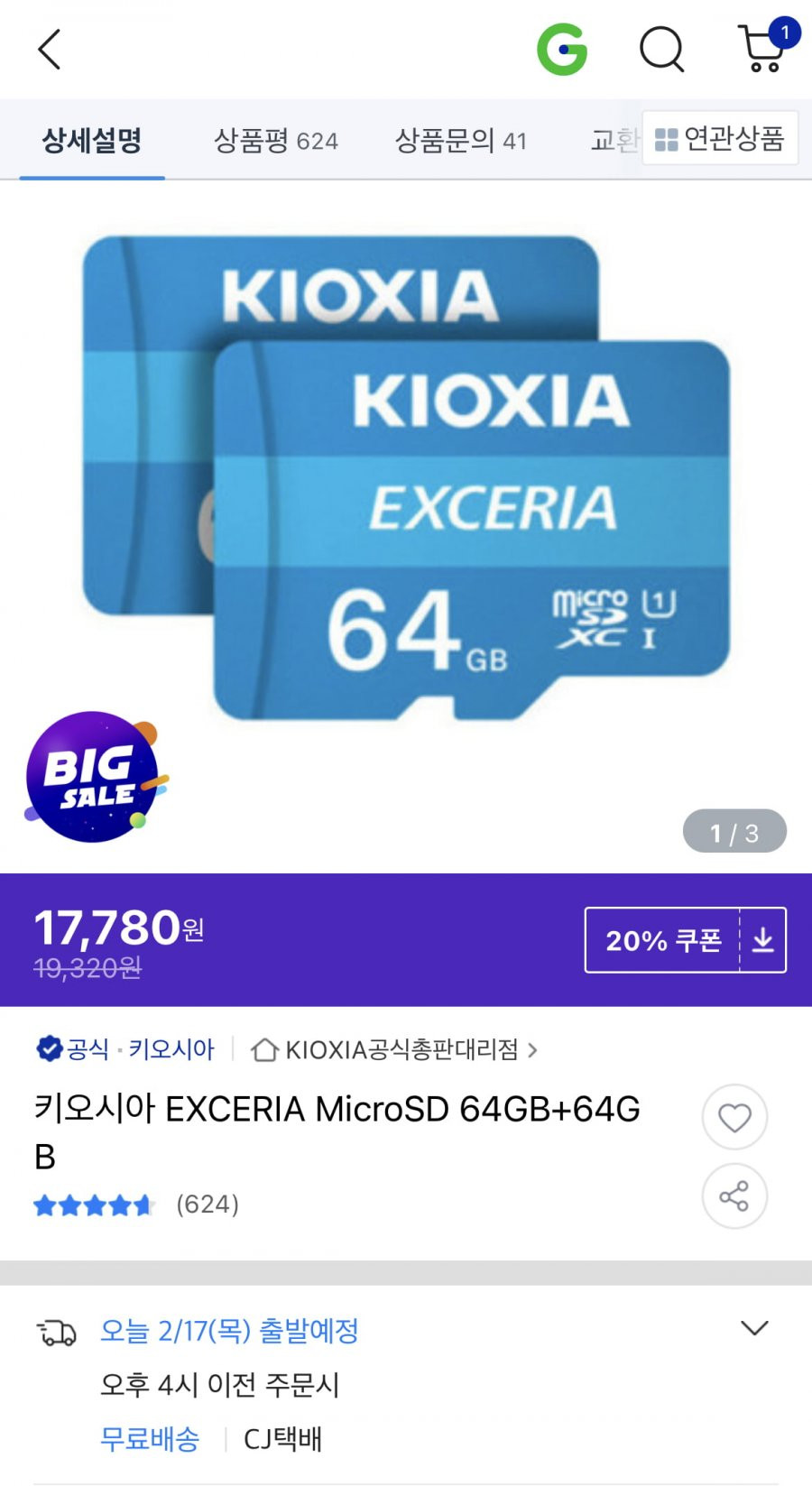Share this product
The width and height of the screenshot is (812, 1486).
click(734, 1196)
